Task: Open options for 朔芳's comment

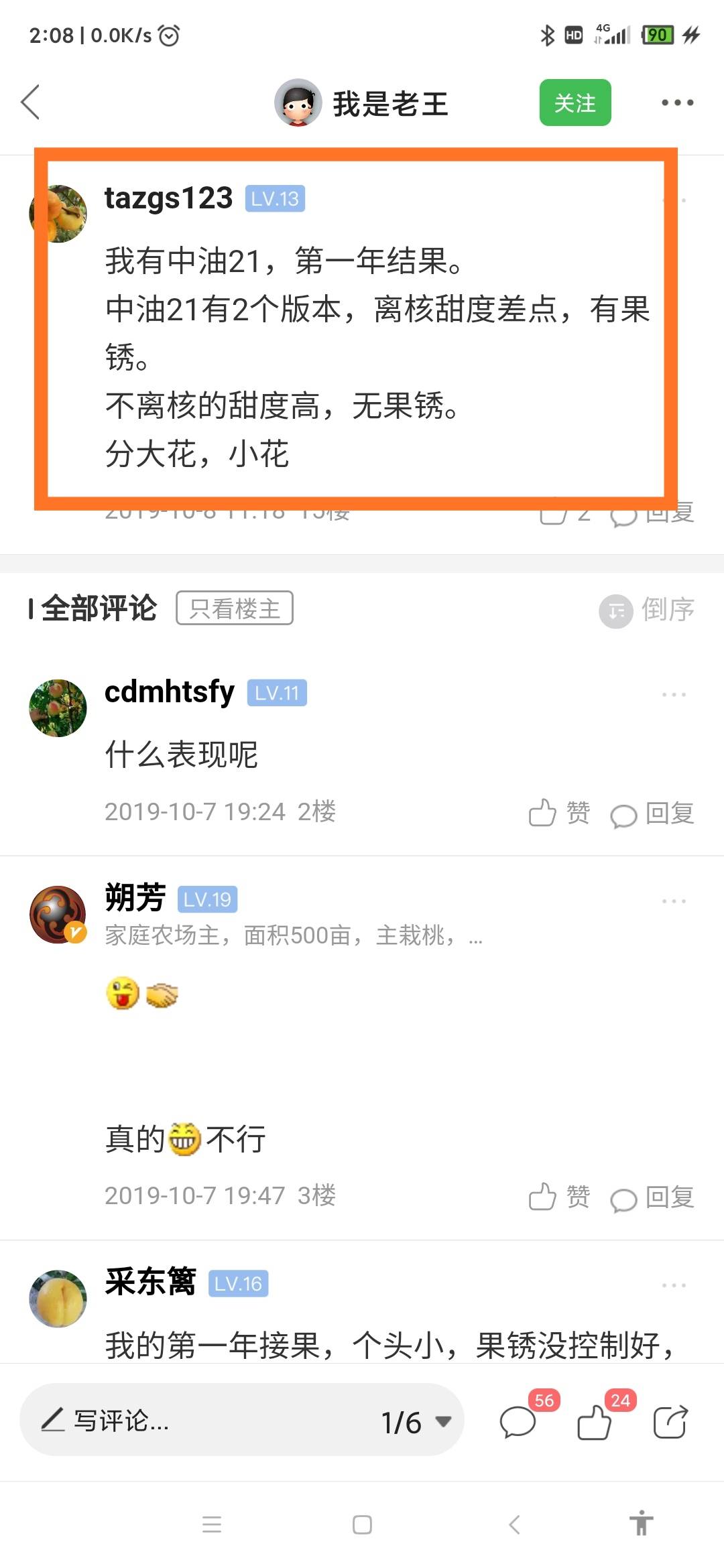Action: pos(674,901)
